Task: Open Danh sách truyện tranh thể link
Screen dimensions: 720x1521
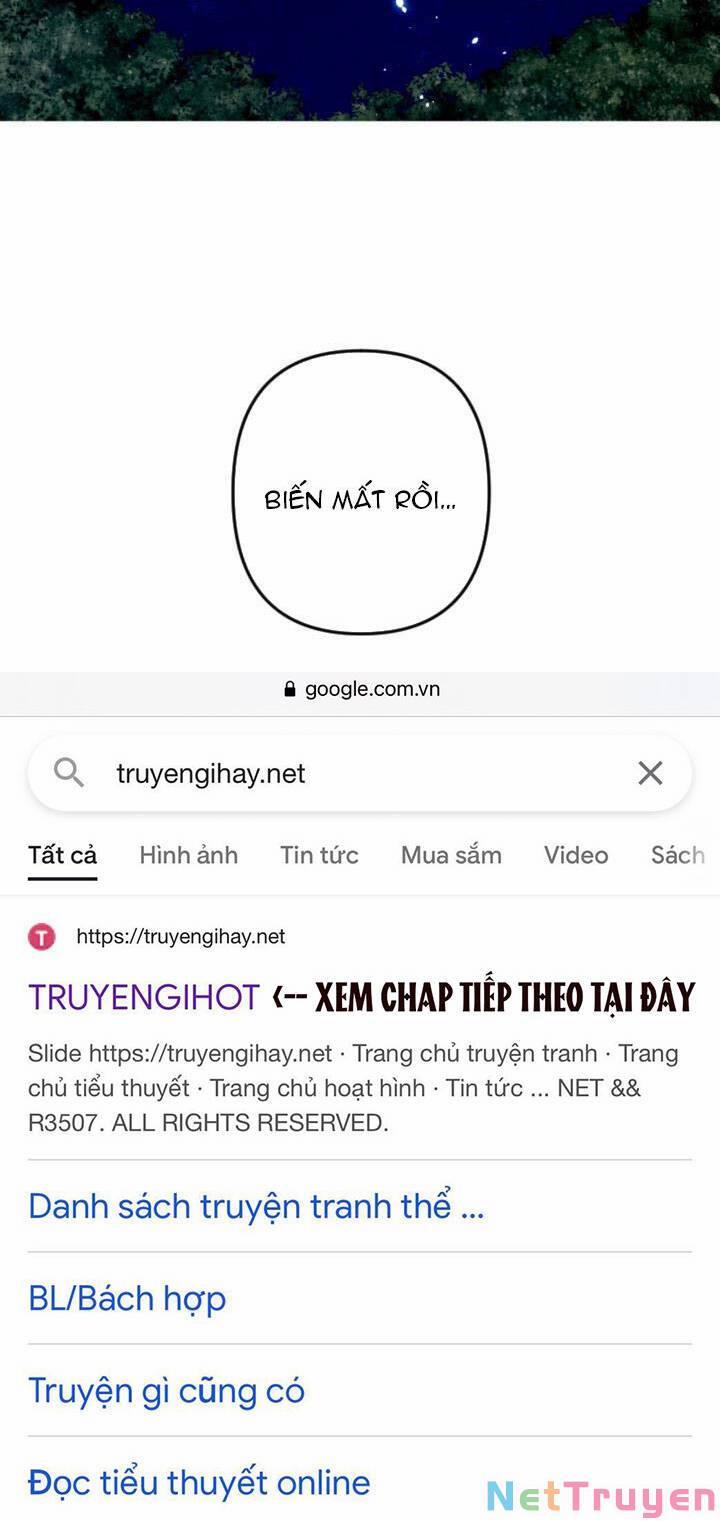Action: pos(255,1206)
